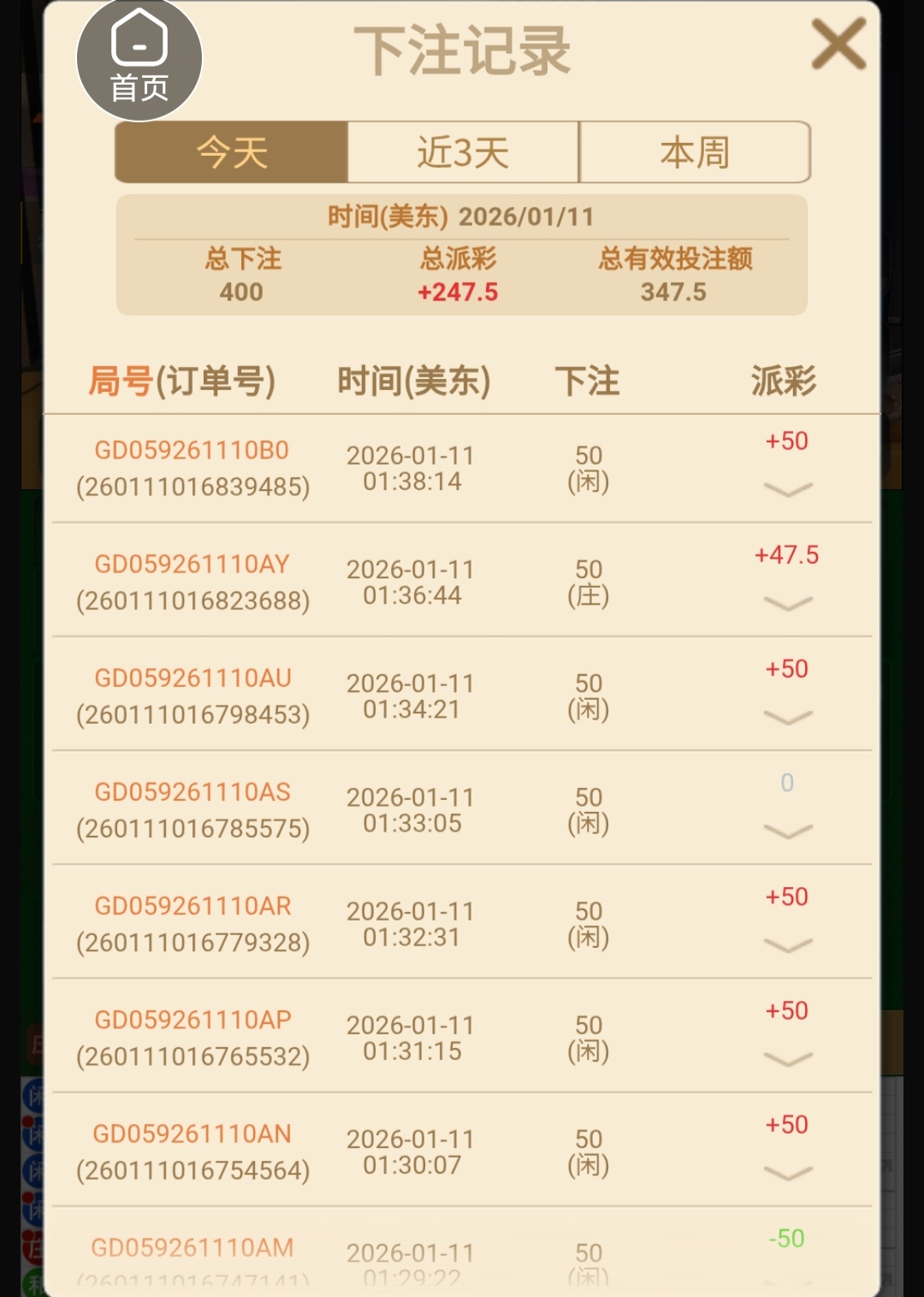Expand details for order GD059261110AU
The width and height of the screenshot is (924, 1297).
click(x=787, y=717)
